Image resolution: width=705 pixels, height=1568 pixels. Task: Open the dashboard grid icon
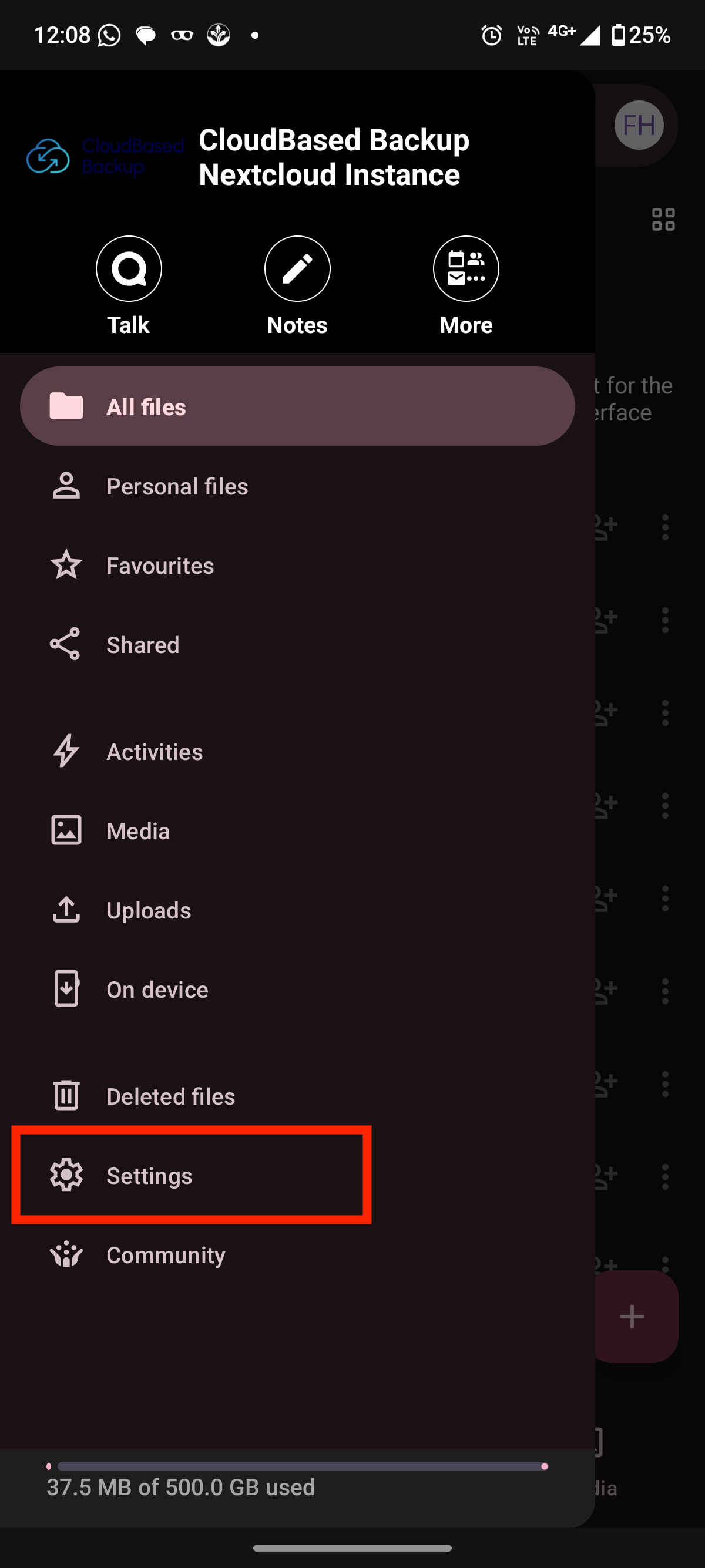click(x=665, y=218)
